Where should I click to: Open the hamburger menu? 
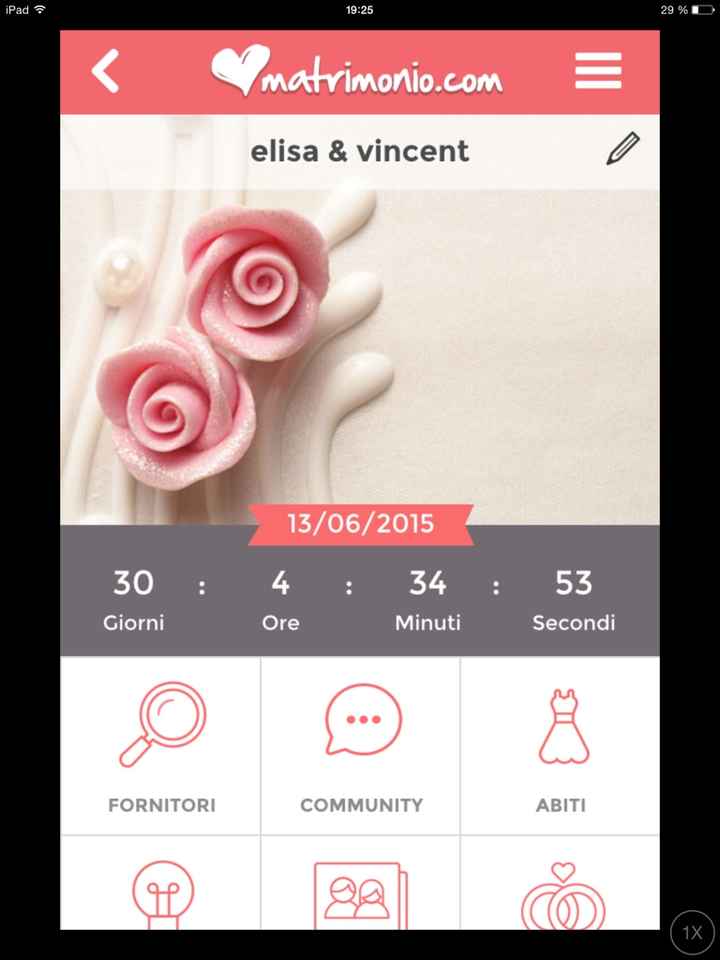pos(598,71)
